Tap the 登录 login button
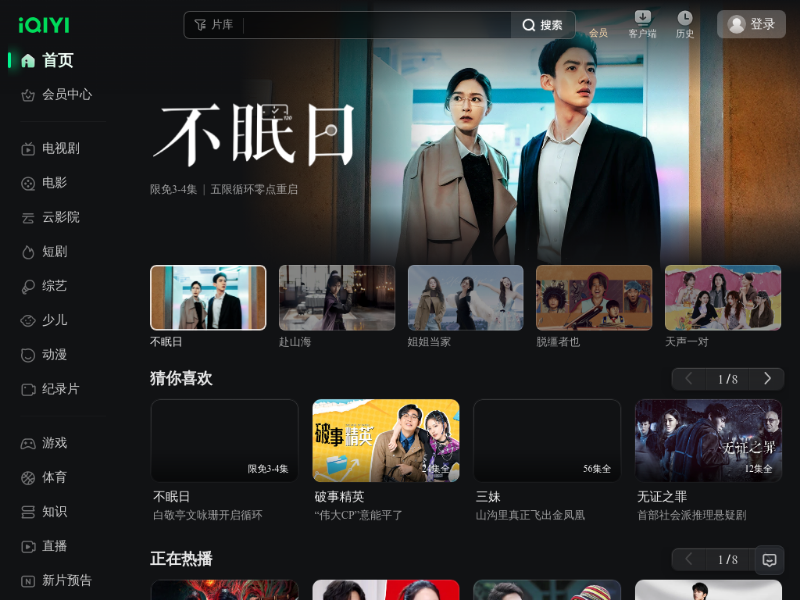 pos(751,24)
